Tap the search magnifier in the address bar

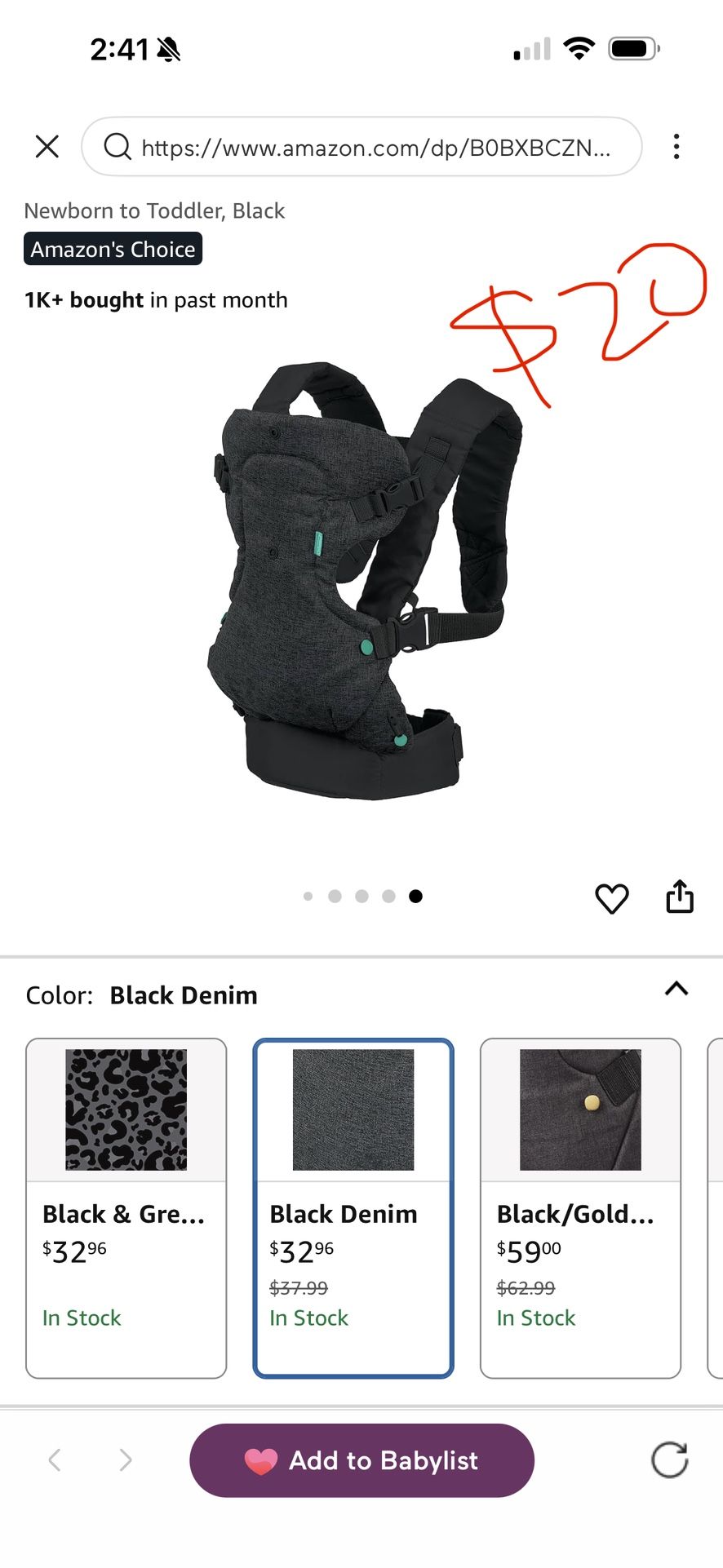[x=117, y=148]
